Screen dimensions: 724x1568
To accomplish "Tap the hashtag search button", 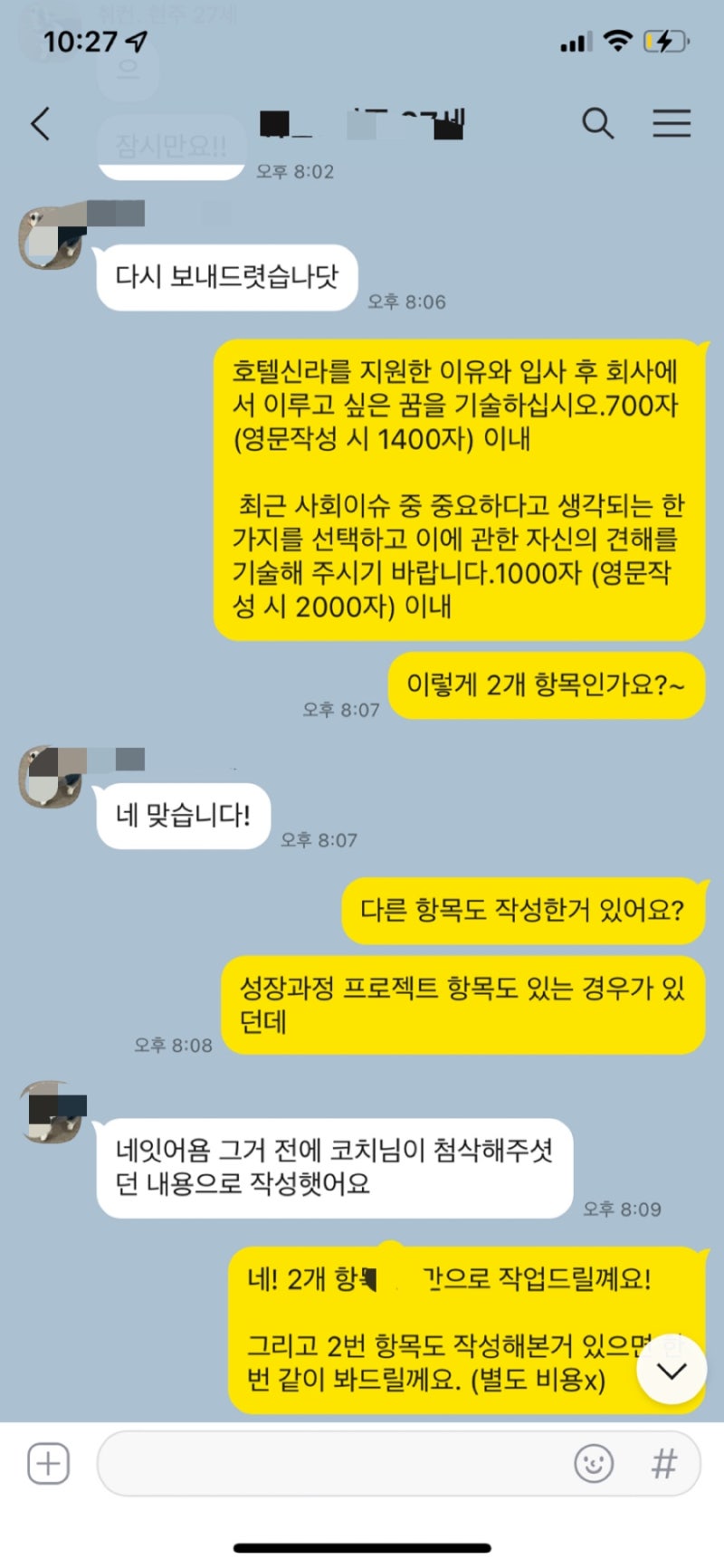I will tap(663, 1463).
